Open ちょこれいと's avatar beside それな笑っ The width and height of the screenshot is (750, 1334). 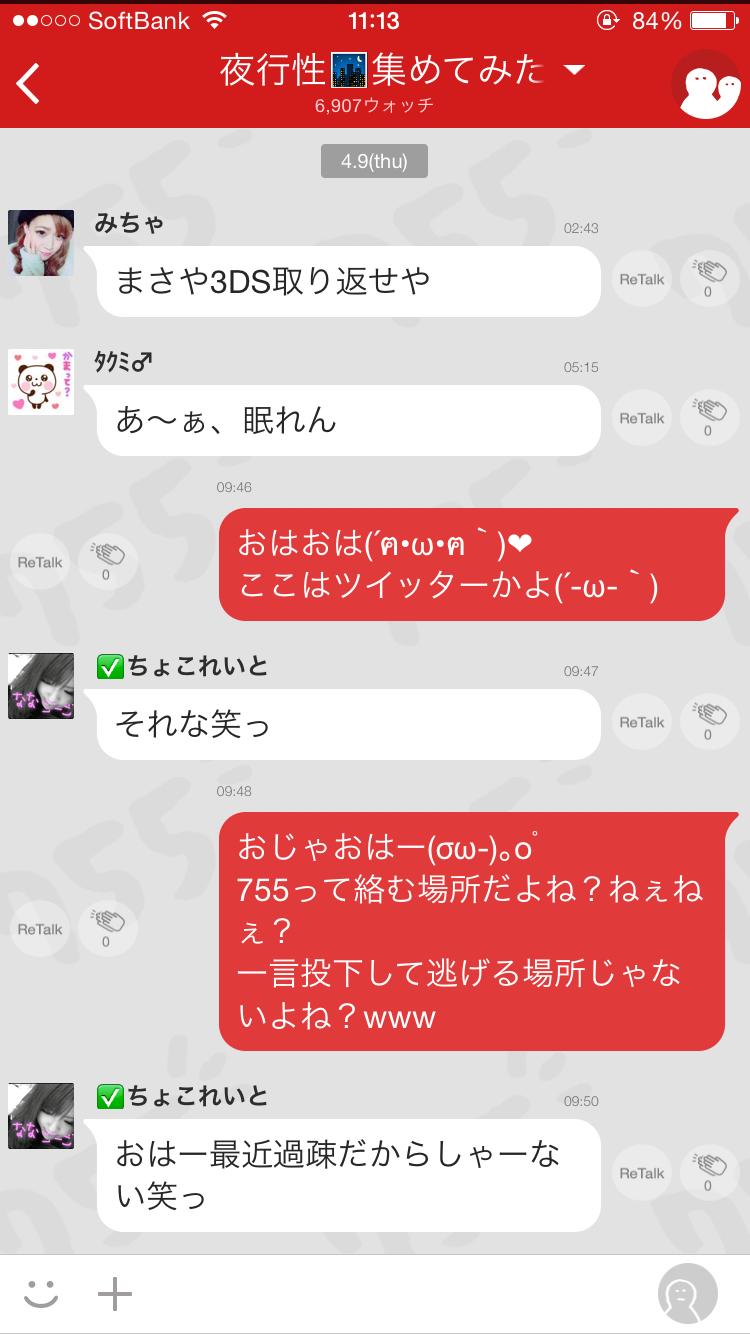(41, 686)
